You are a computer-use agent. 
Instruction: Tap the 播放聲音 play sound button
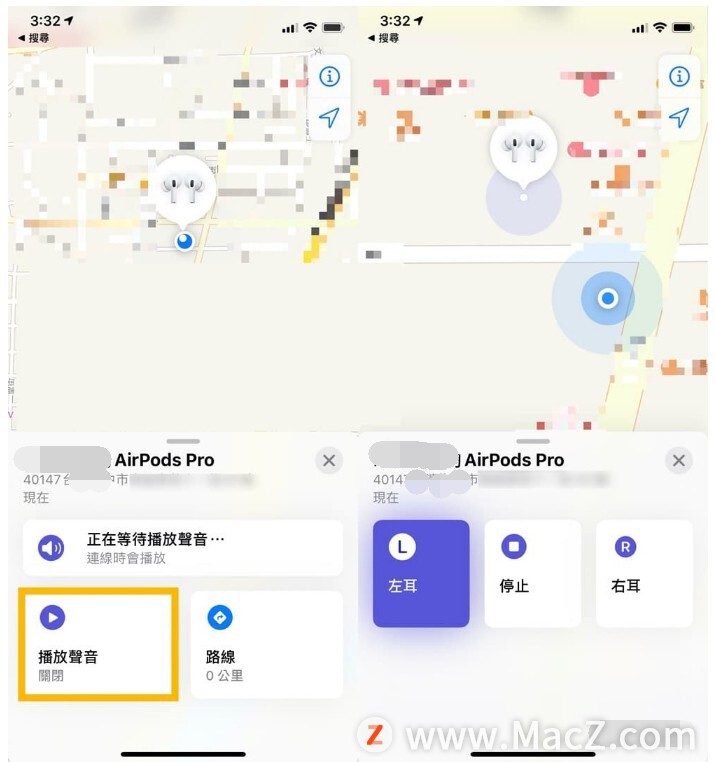click(x=98, y=643)
